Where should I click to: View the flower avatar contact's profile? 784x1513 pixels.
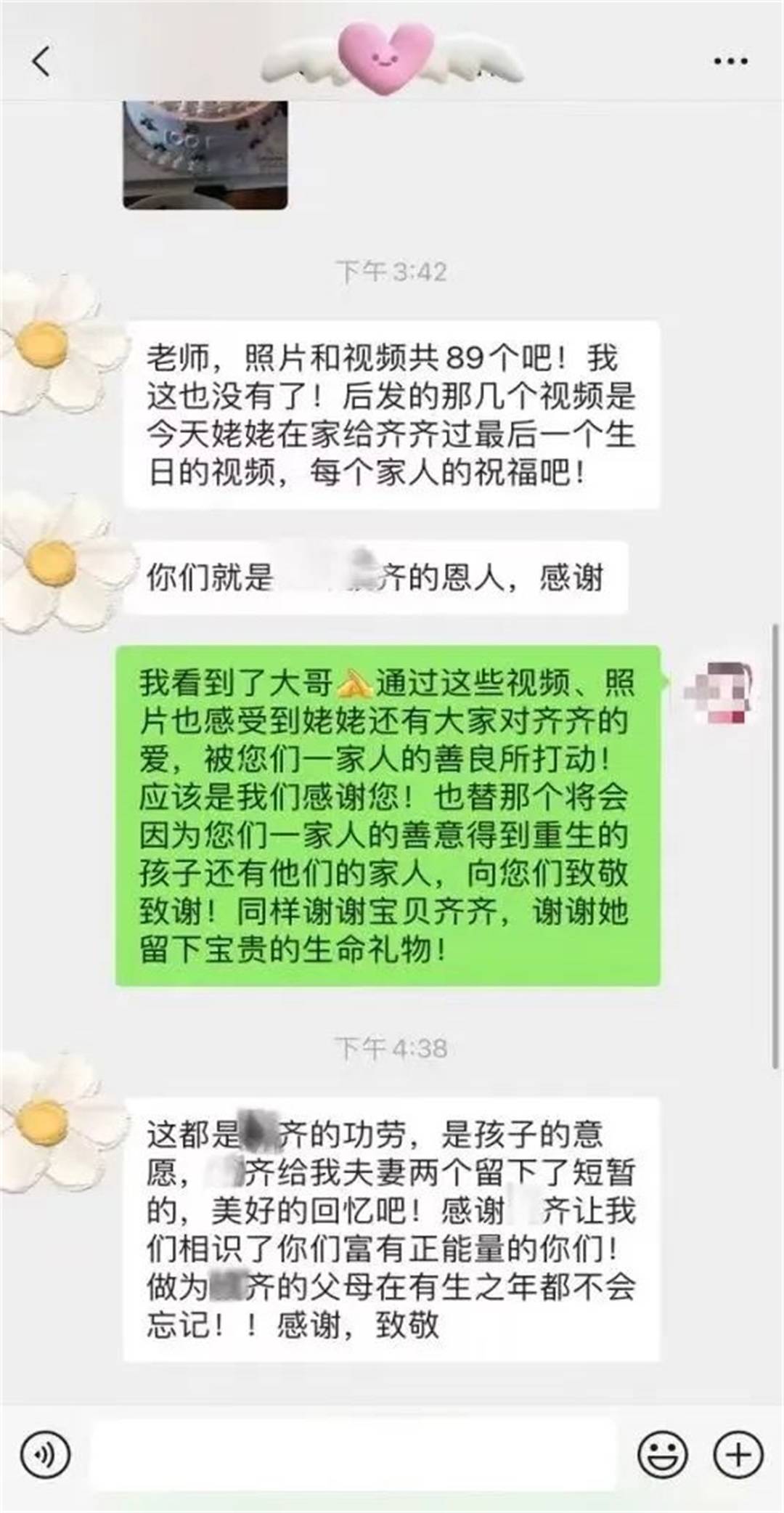click(52, 342)
